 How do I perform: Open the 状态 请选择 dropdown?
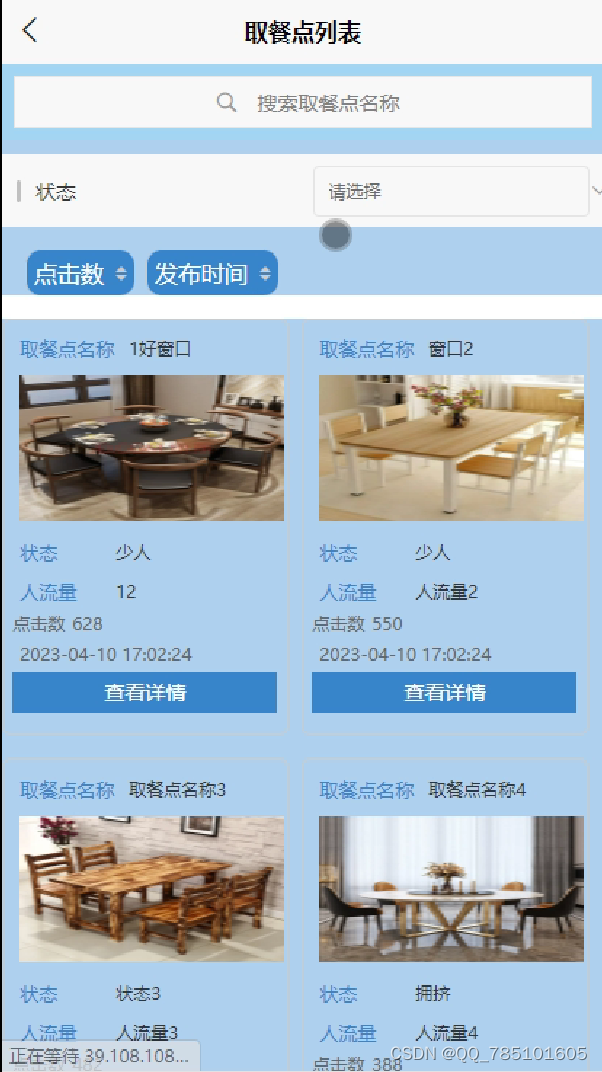[x=451, y=191]
